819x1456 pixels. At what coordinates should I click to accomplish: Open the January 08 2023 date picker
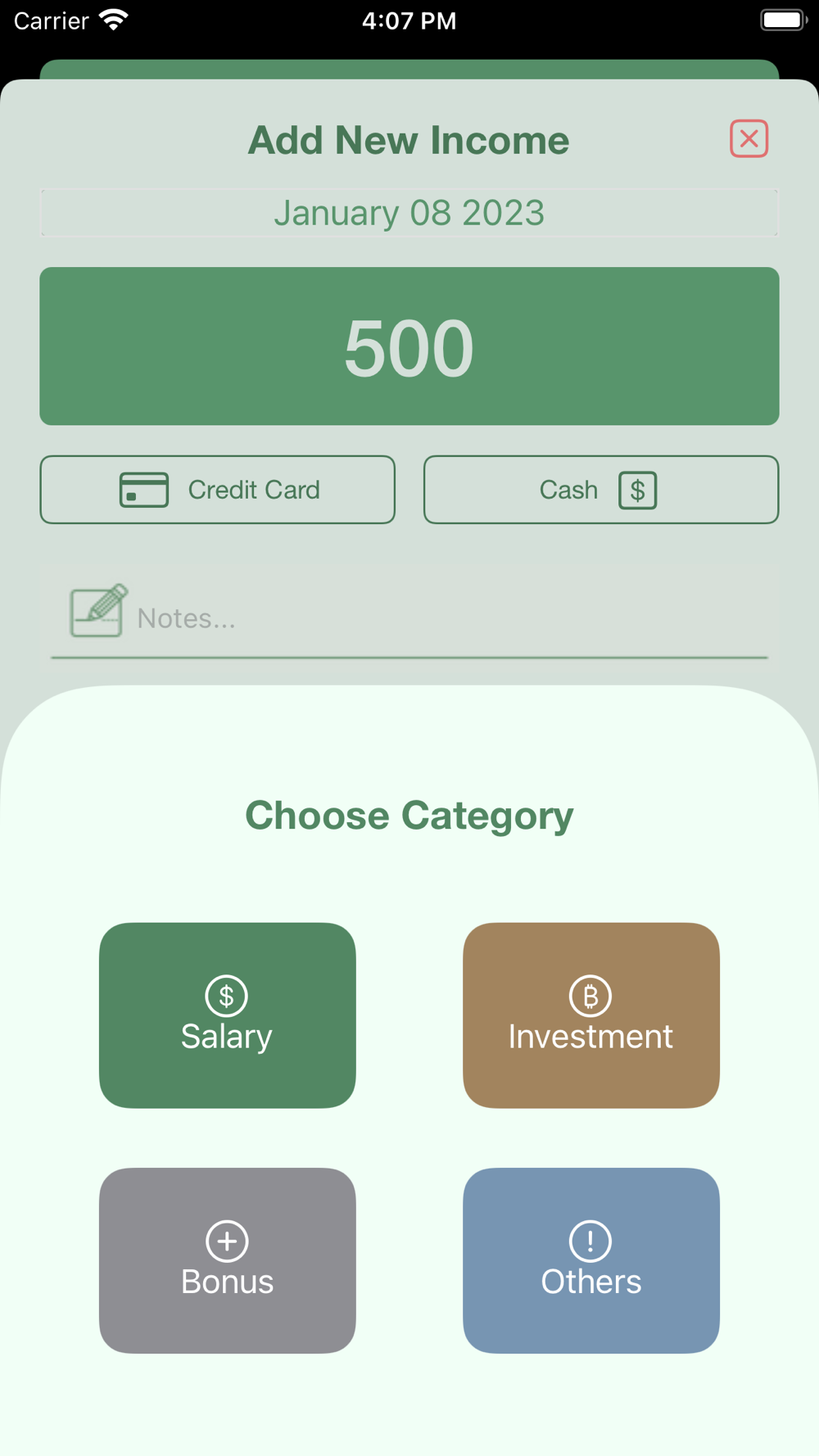click(409, 213)
